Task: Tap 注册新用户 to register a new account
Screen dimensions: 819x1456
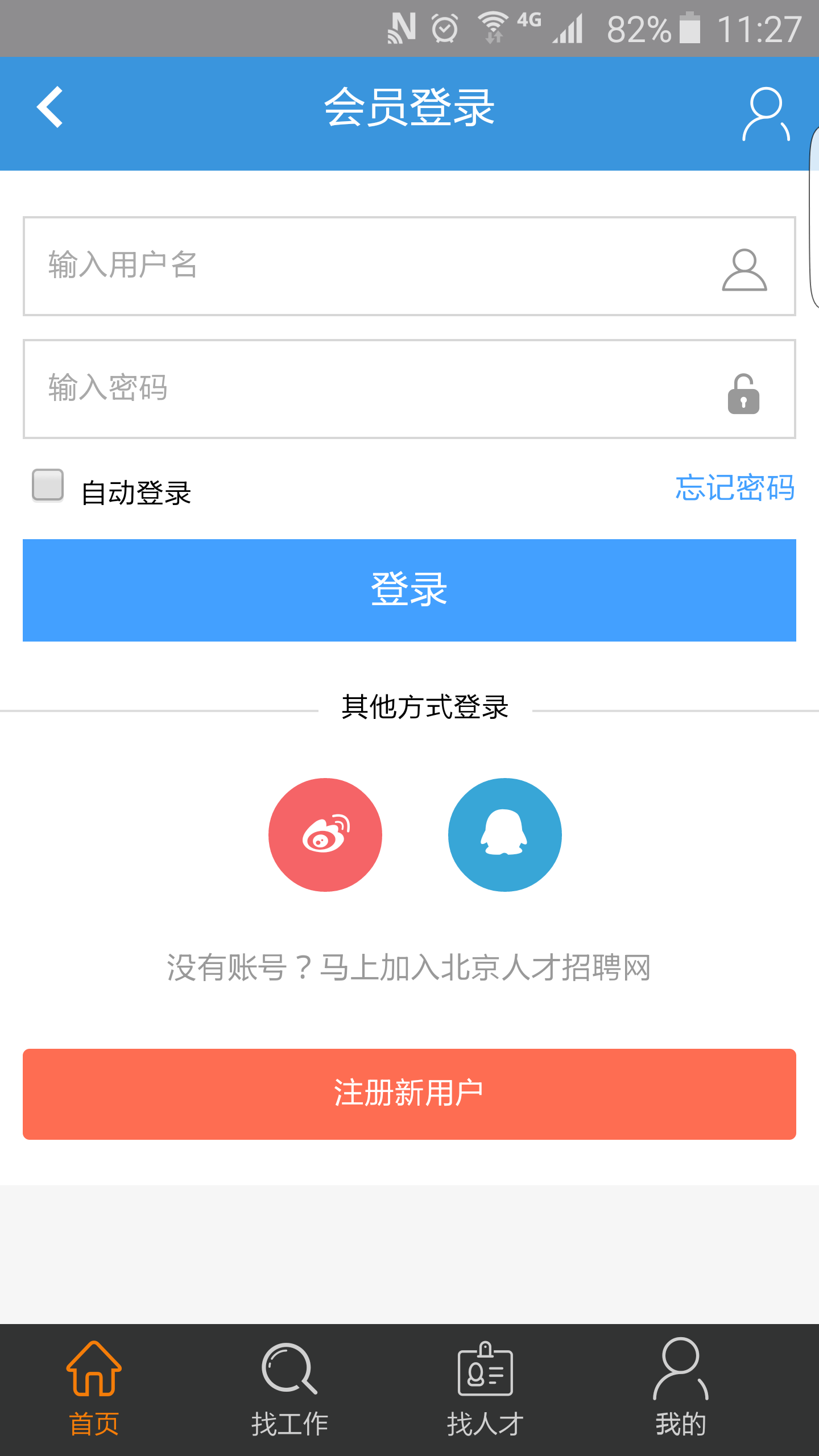Action: point(409,1094)
